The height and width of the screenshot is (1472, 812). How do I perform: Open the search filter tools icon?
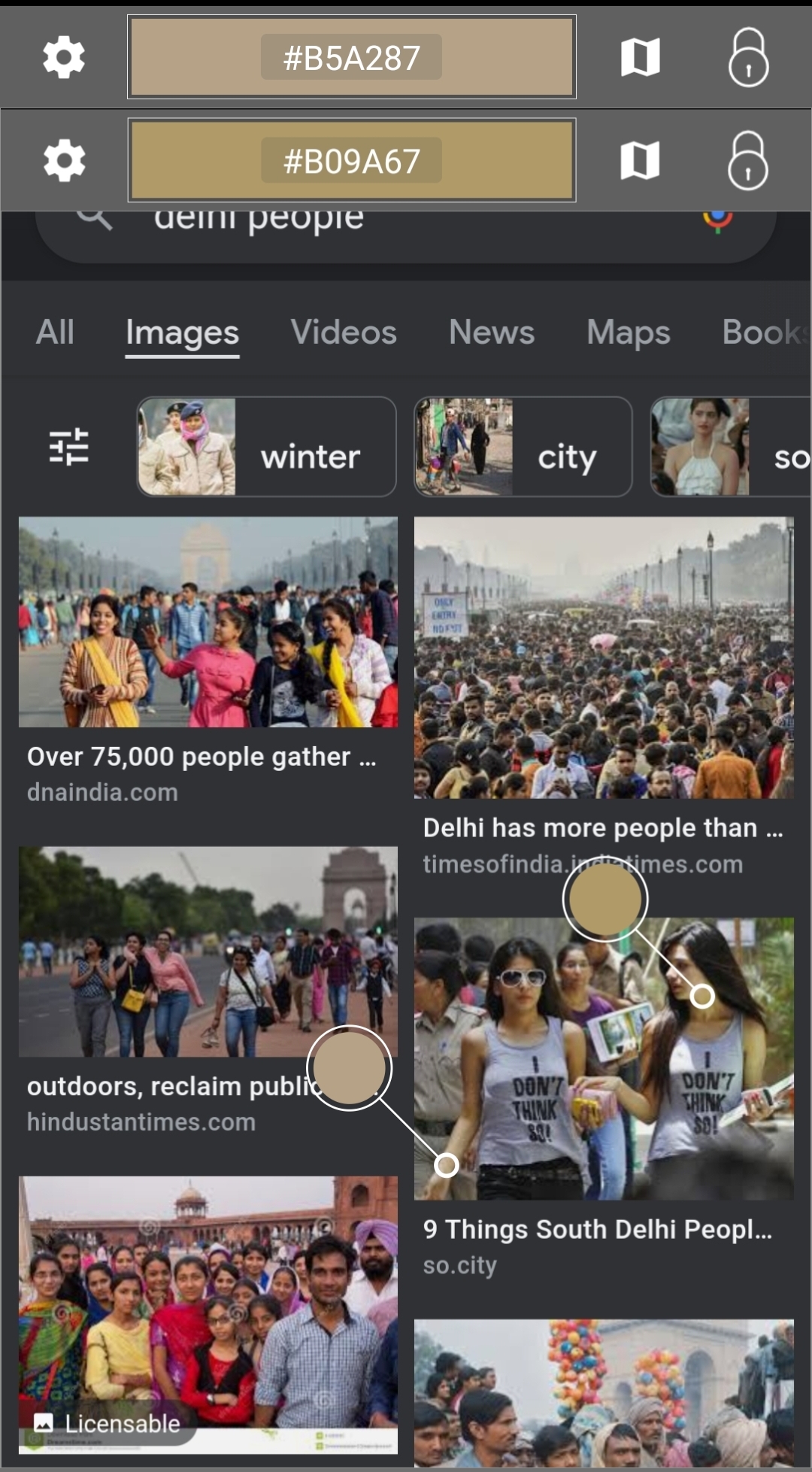tap(68, 447)
